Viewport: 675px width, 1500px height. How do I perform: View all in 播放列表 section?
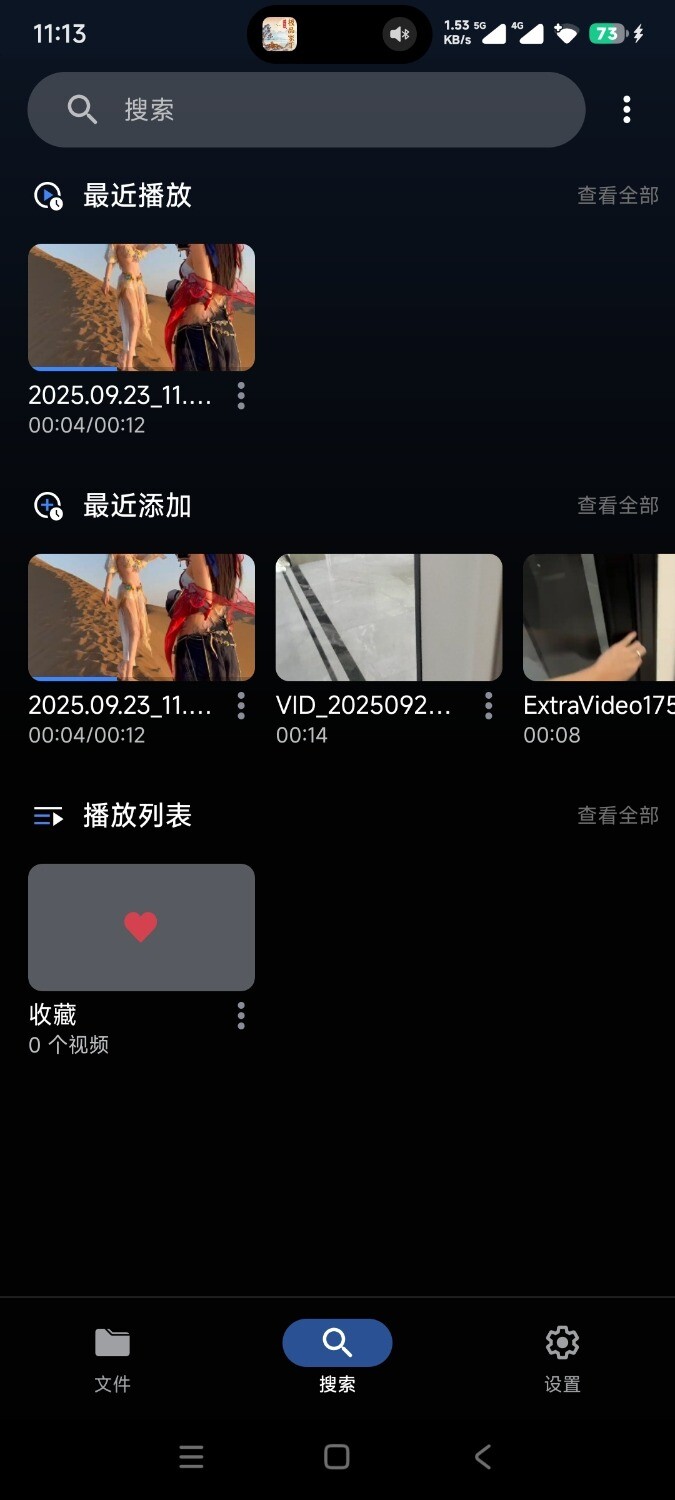pyautogui.click(x=617, y=816)
